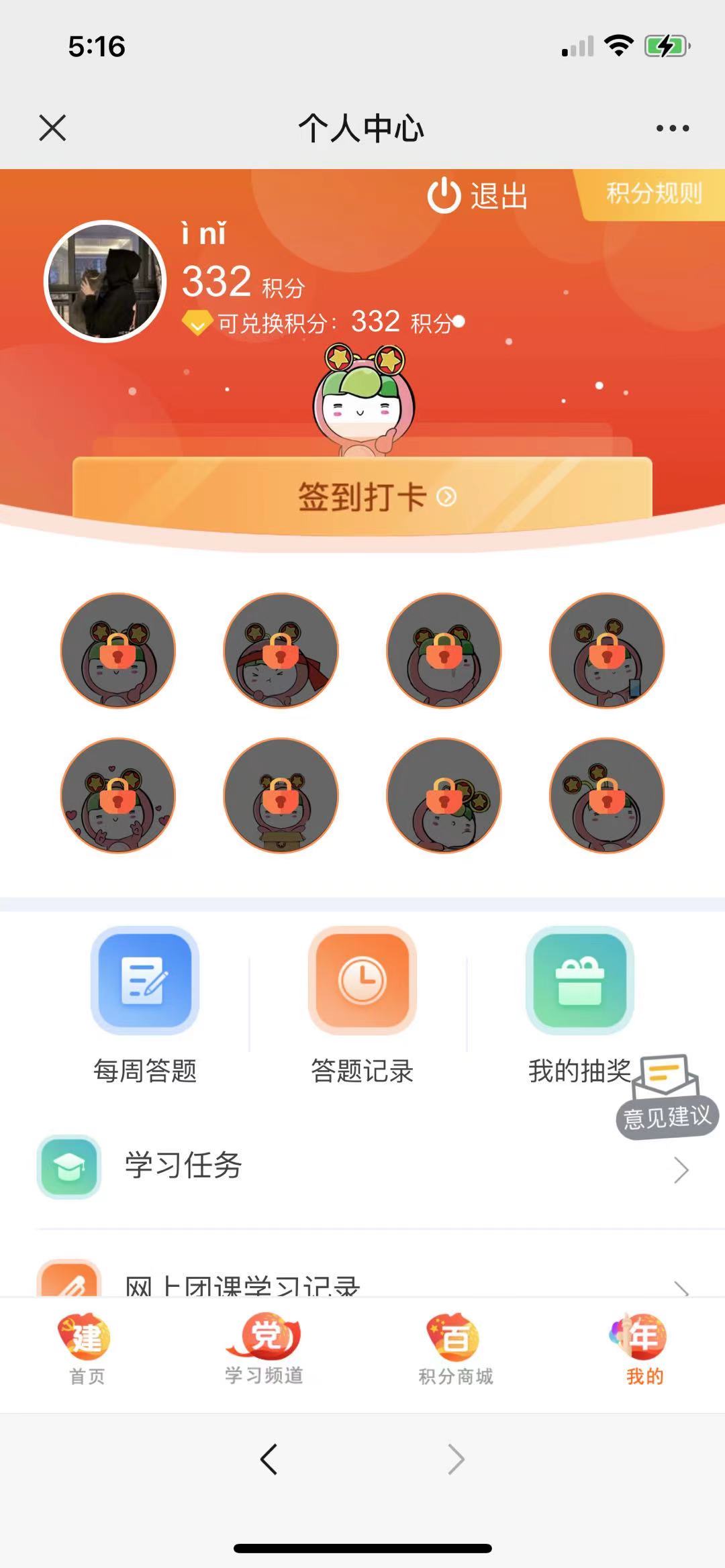Select the 我的 tab
The image size is (725, 1568).
click(x=644, y=1350)
